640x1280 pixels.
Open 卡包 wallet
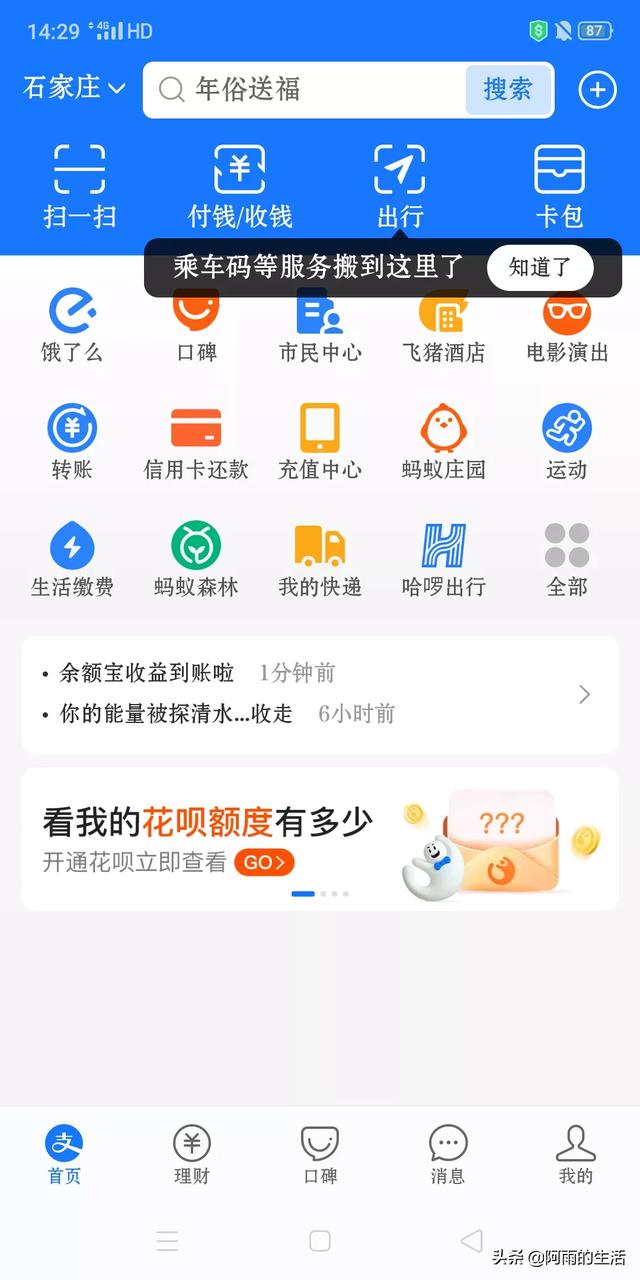[x=559, y=186]
